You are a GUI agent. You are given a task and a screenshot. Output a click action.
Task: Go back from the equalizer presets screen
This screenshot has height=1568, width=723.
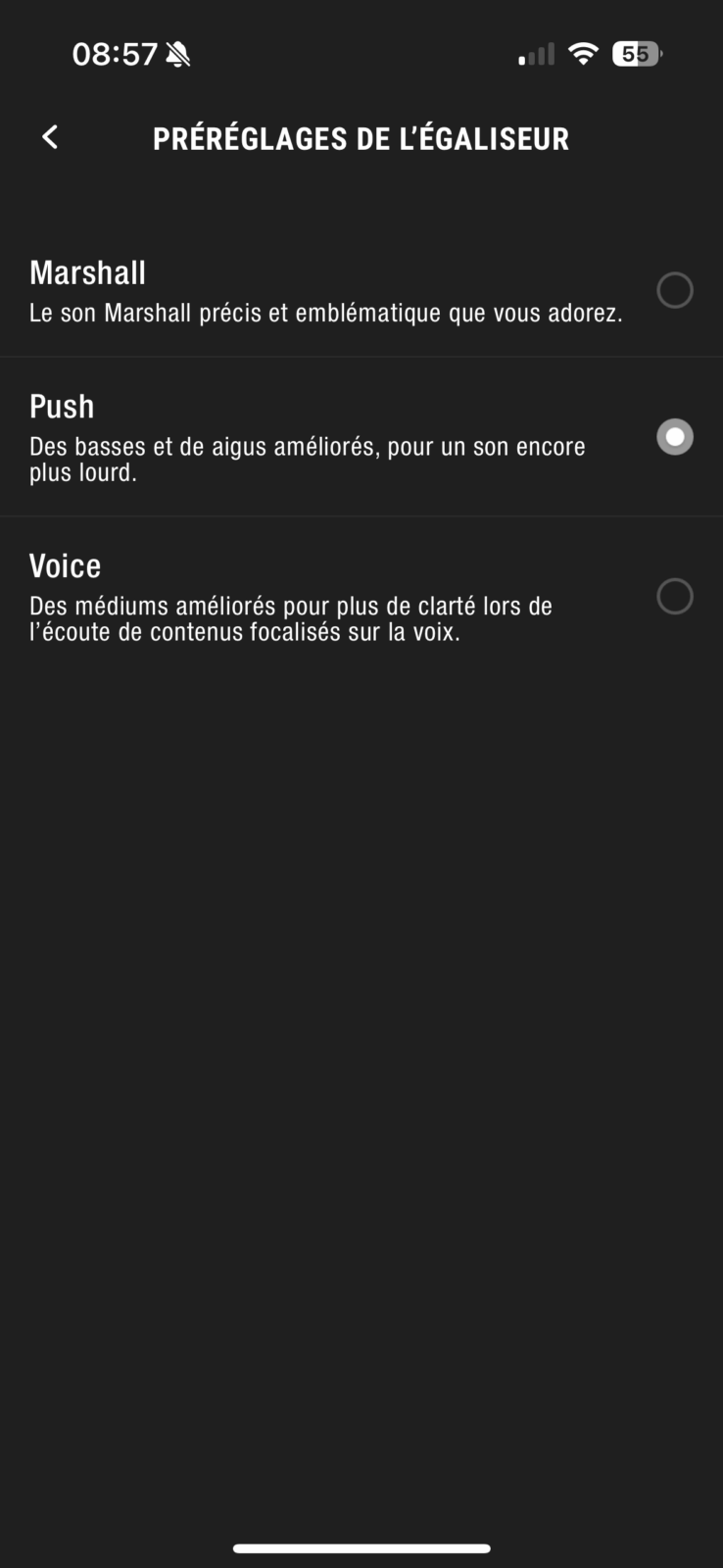point(50,137)
